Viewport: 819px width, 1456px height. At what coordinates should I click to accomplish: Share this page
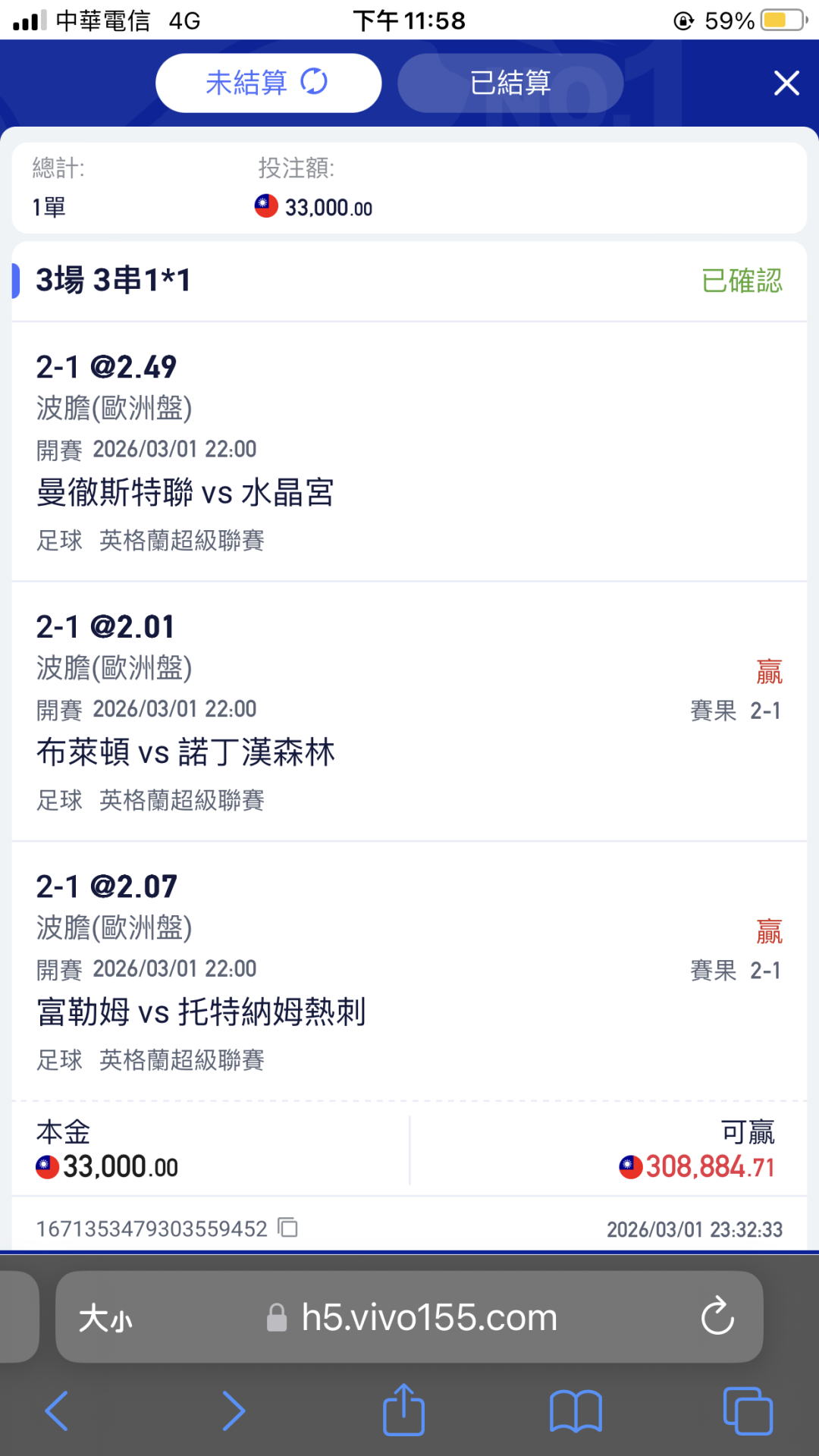point(403,1410)
